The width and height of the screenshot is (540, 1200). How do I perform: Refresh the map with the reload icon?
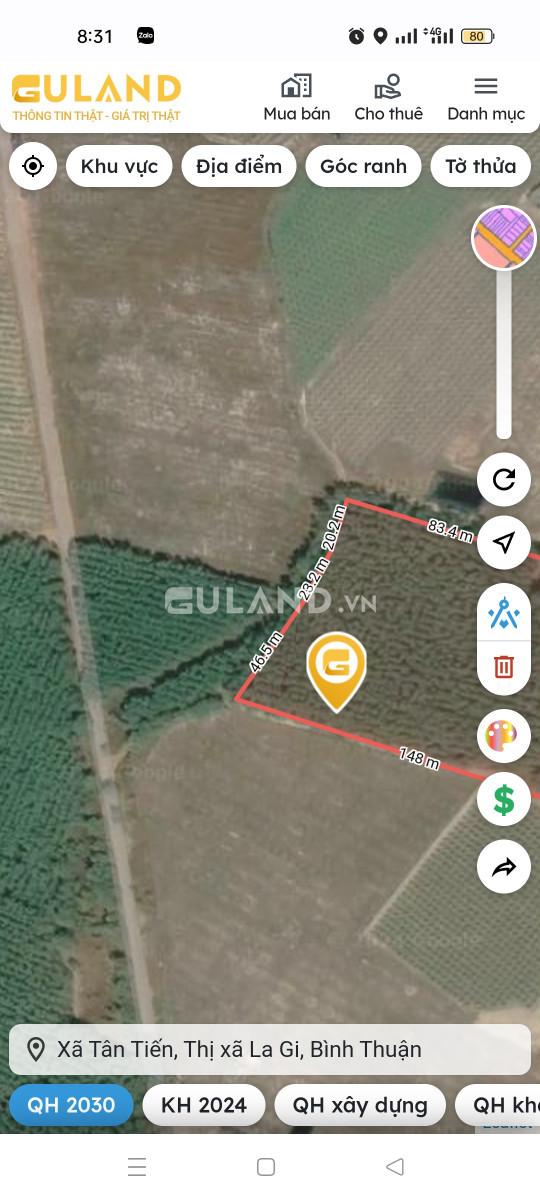pyautogui.click(x=504, y=479)
